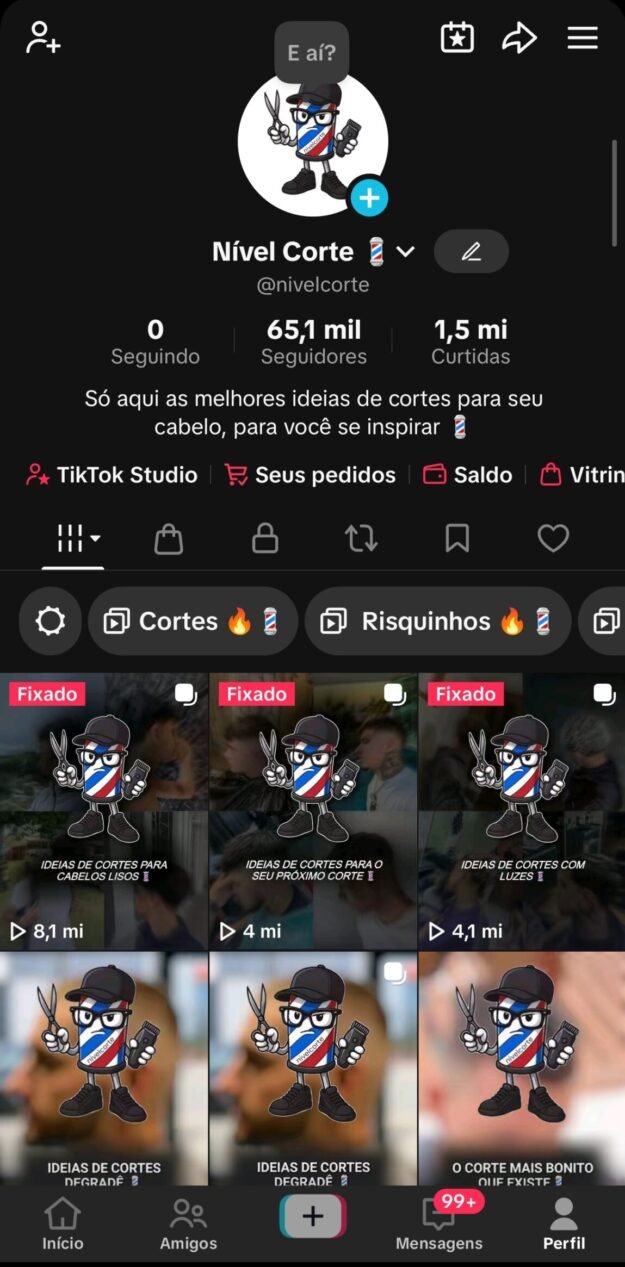The image size is (625, 1267).
Task: Open the hamburger menu
Action: (x=582, y=38)
